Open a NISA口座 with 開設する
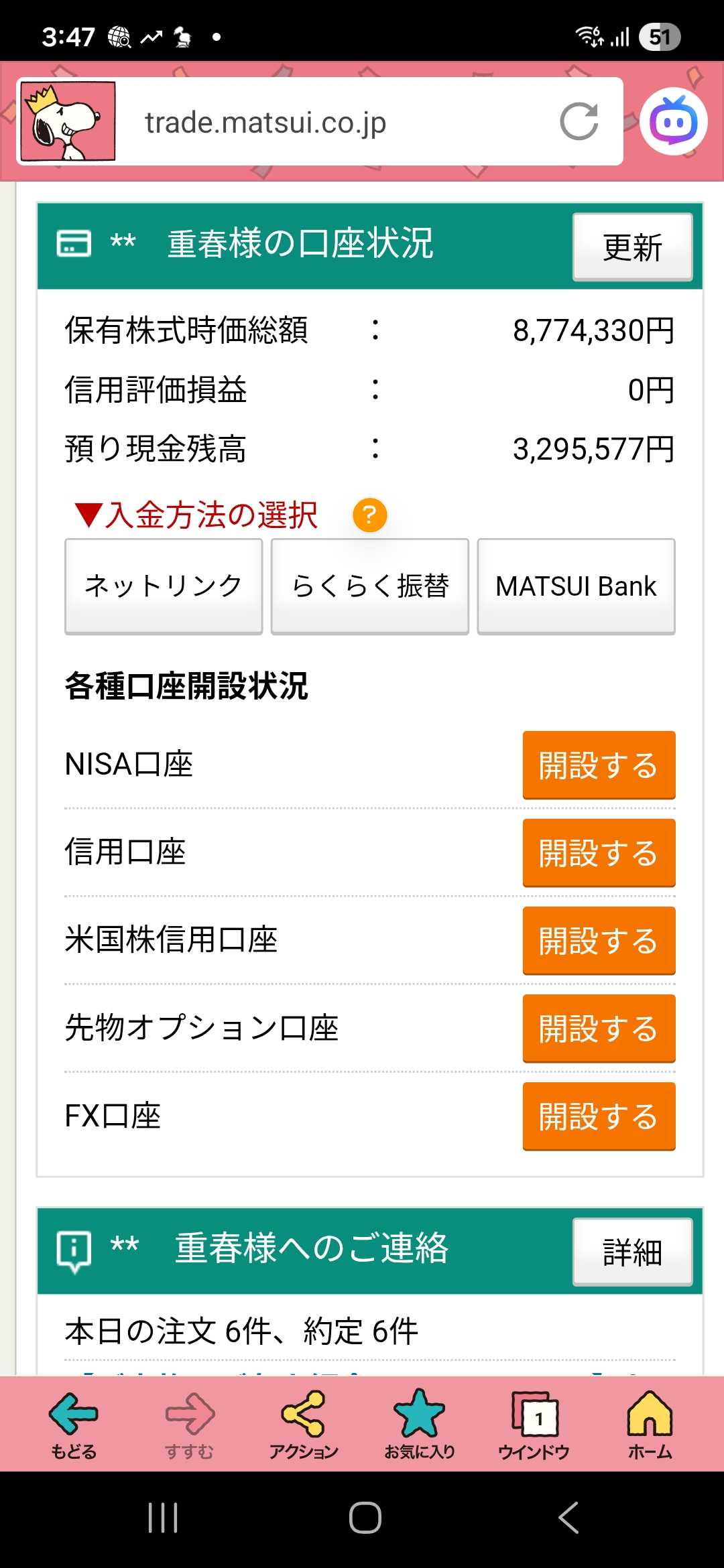 click(x=599, y=765)
